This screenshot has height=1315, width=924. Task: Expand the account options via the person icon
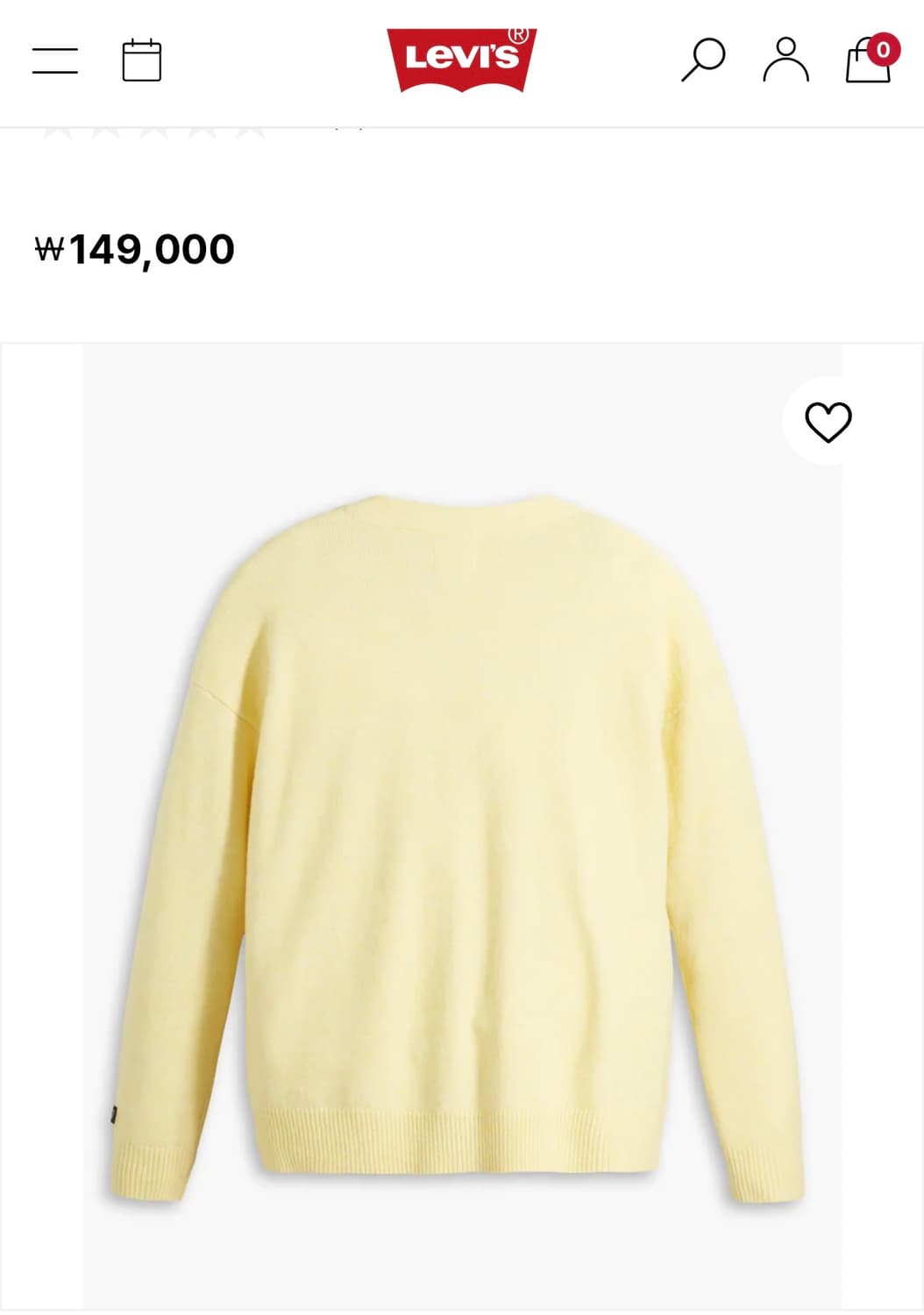pyautogui.click(x=786, y=58)
